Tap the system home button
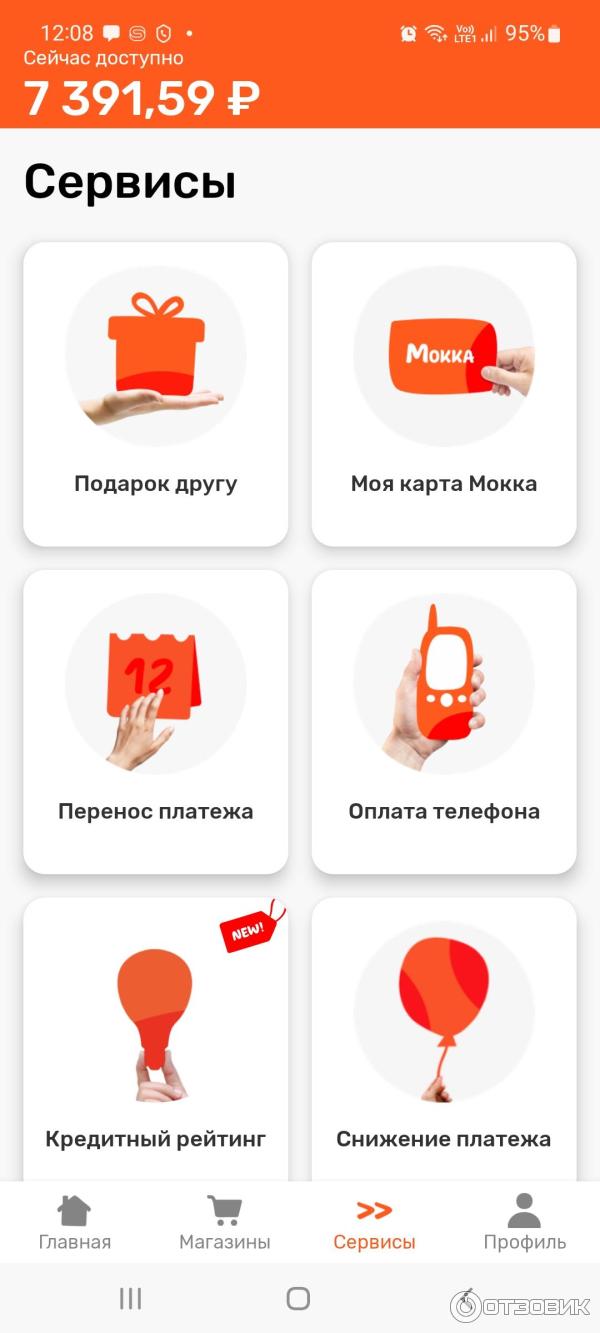Image resolution: width=600 pixels, height=1333 pixels. (x=298, y=1298)
